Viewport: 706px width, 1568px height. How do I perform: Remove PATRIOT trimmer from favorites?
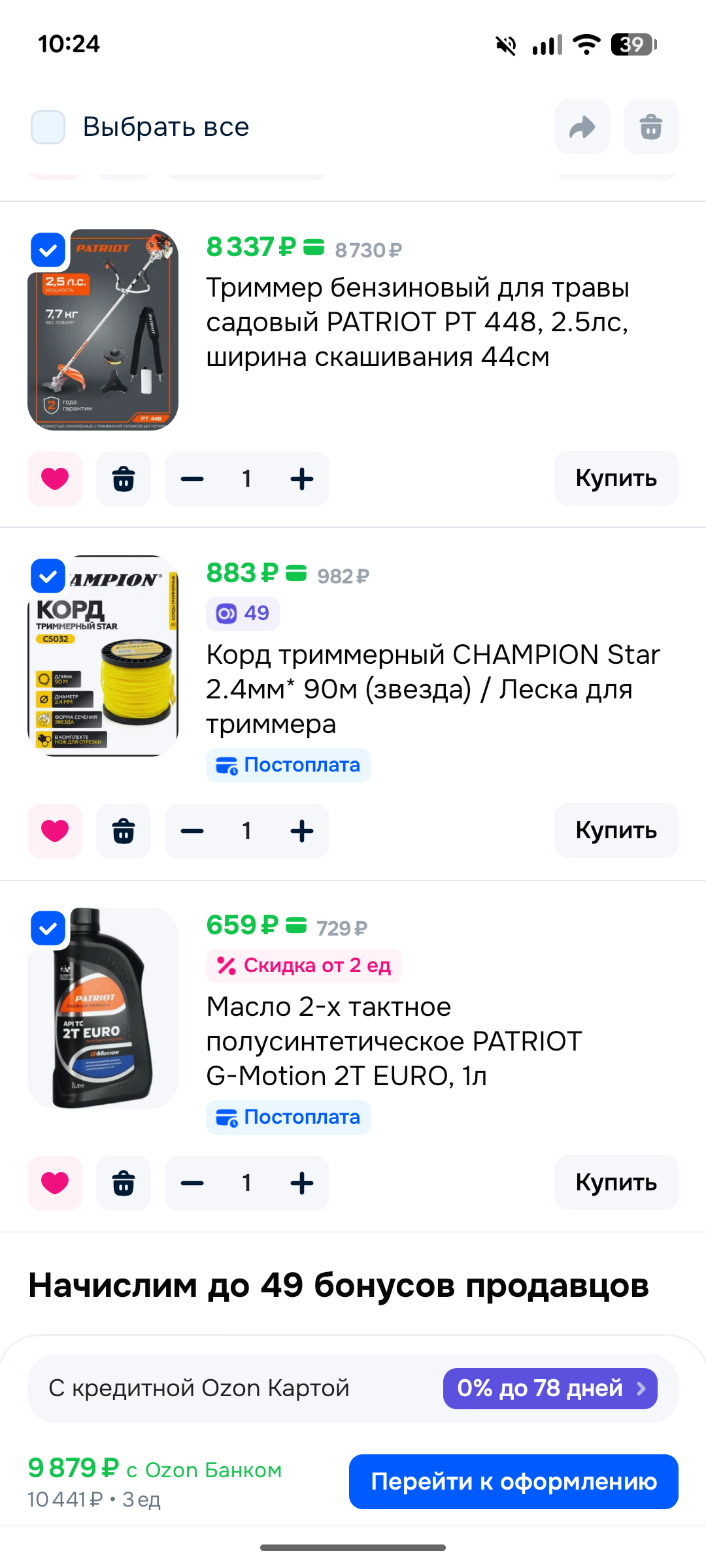click(55, 479)
